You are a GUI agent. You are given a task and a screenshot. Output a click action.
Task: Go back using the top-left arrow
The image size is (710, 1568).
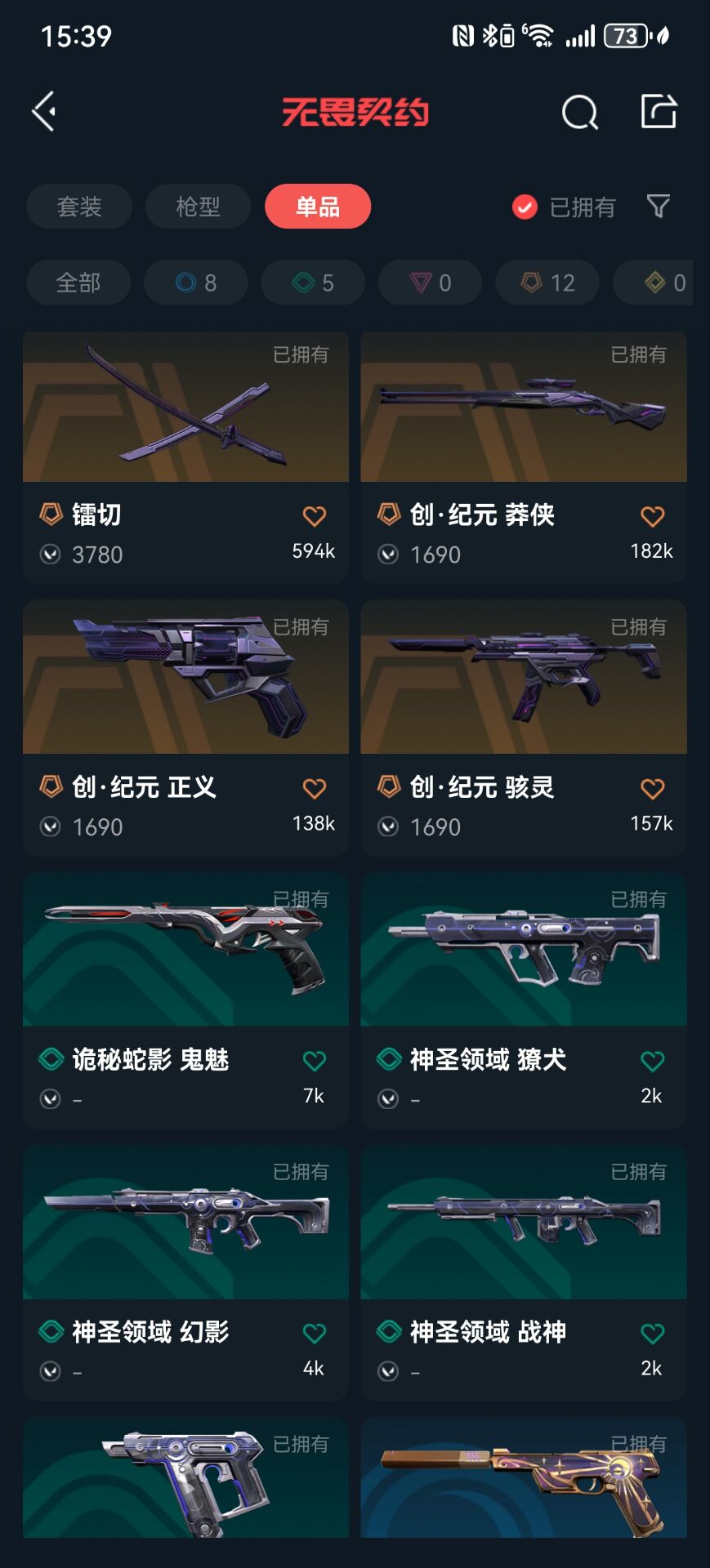[44, 111]
